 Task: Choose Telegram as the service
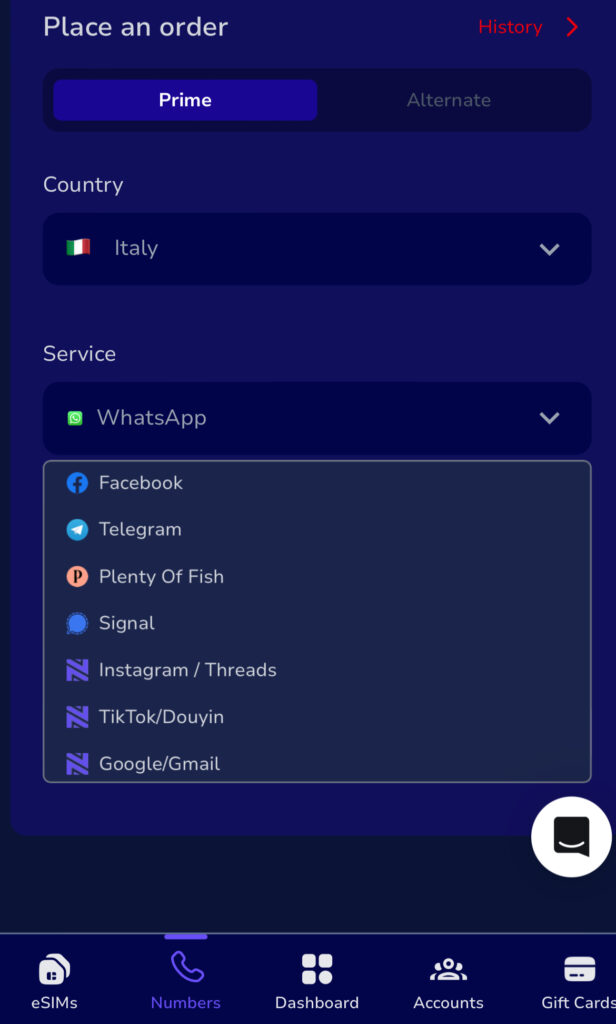(139, 530)
